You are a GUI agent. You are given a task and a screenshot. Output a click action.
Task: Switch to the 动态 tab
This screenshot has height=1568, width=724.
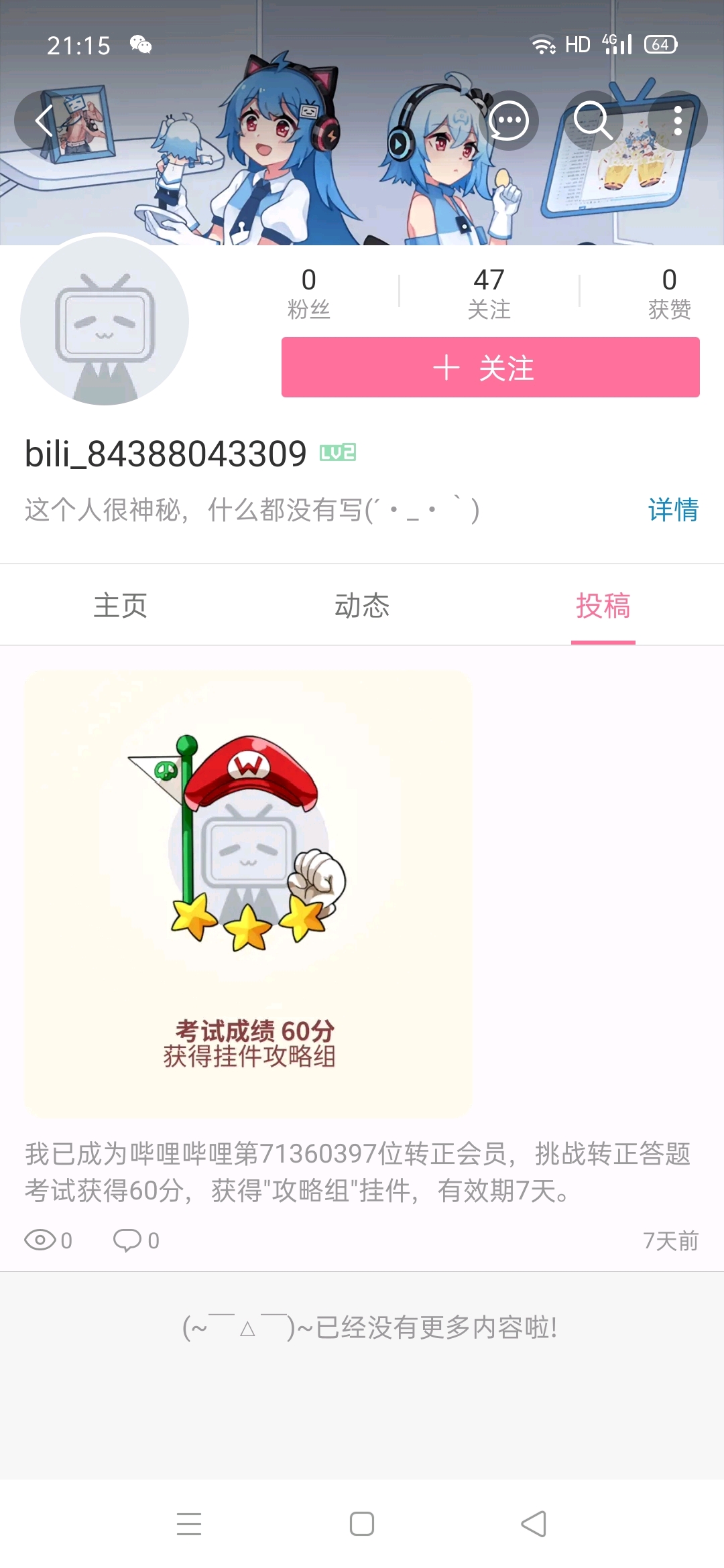click(362, 606)
